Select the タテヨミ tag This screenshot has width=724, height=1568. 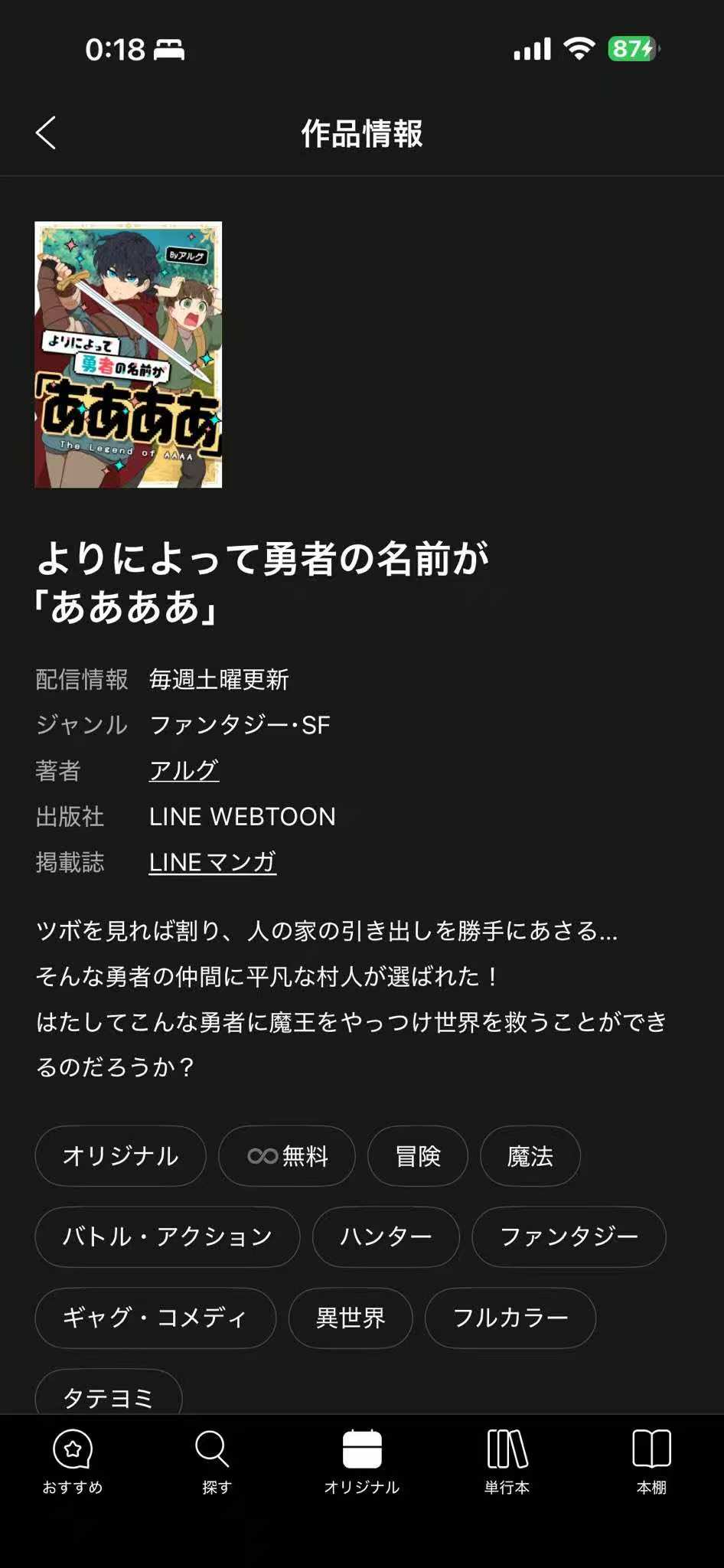click(109, 1393)
